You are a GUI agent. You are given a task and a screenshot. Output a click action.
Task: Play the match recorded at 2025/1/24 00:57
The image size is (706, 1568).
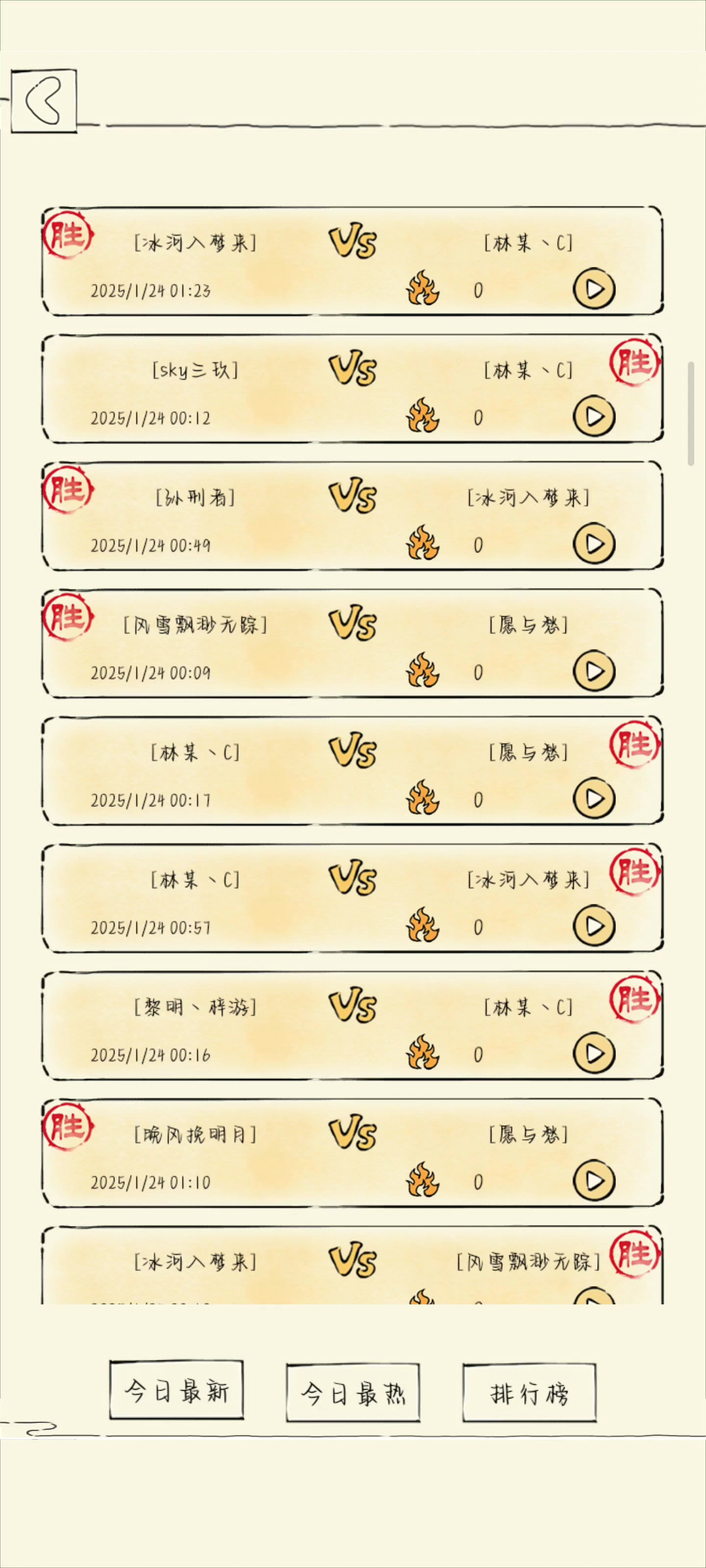[593, 926]
